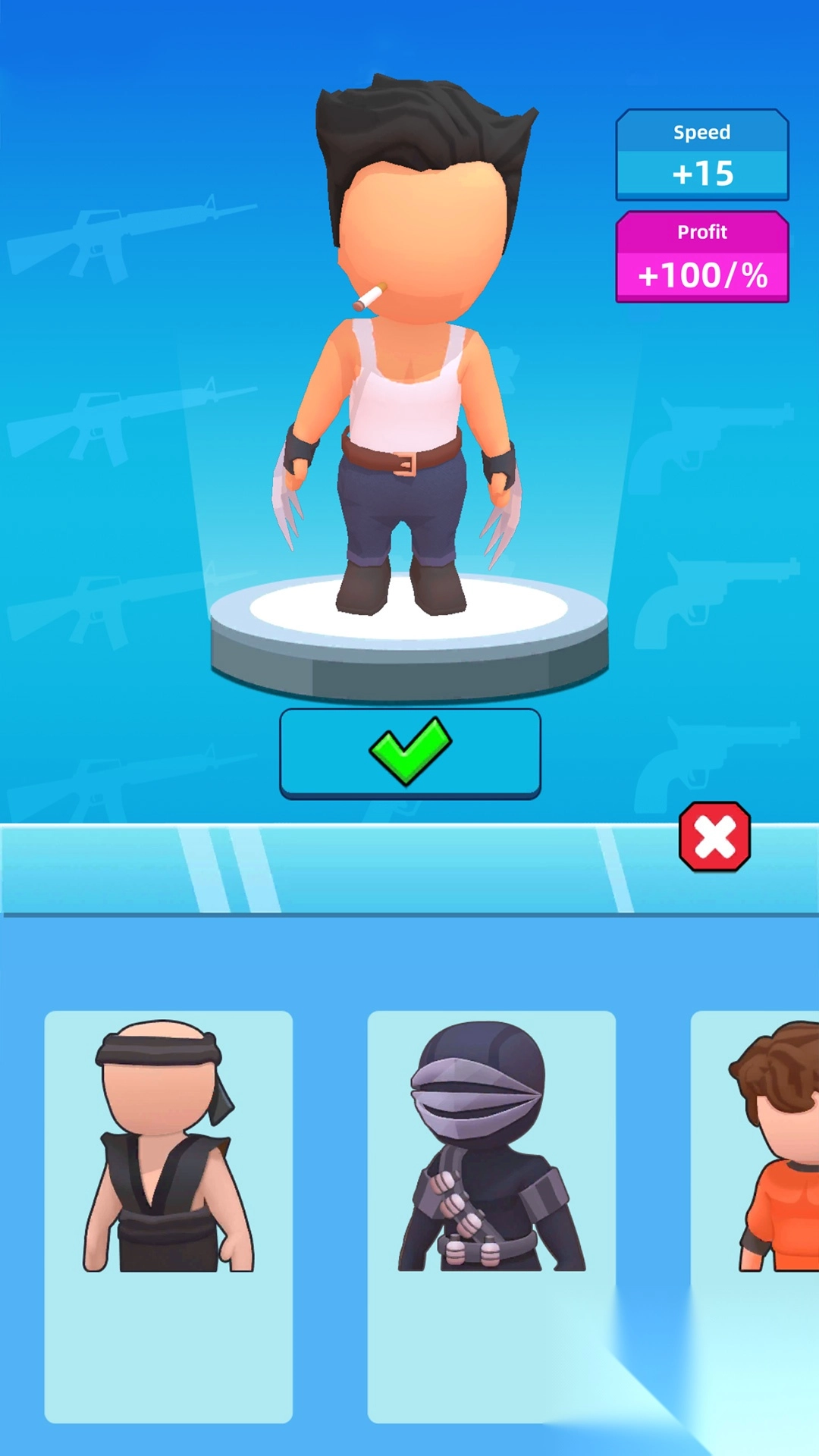Image resolution: width=819 pixels, height=1456 pixels.
Task: Close the skin selection with the red X
Action: click(714, 837)
